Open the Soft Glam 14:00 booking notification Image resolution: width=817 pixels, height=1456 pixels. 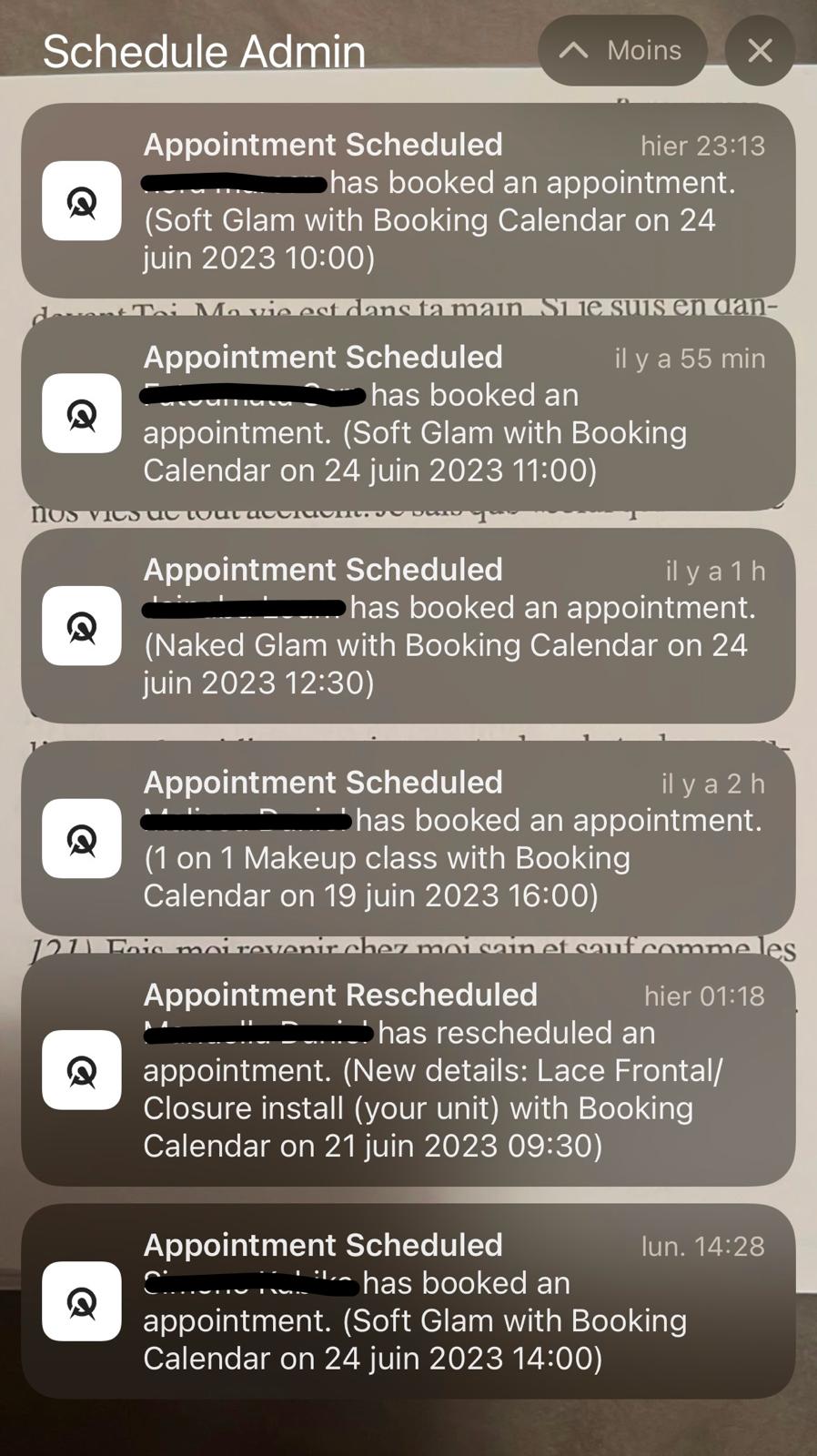pos(408,1301)
